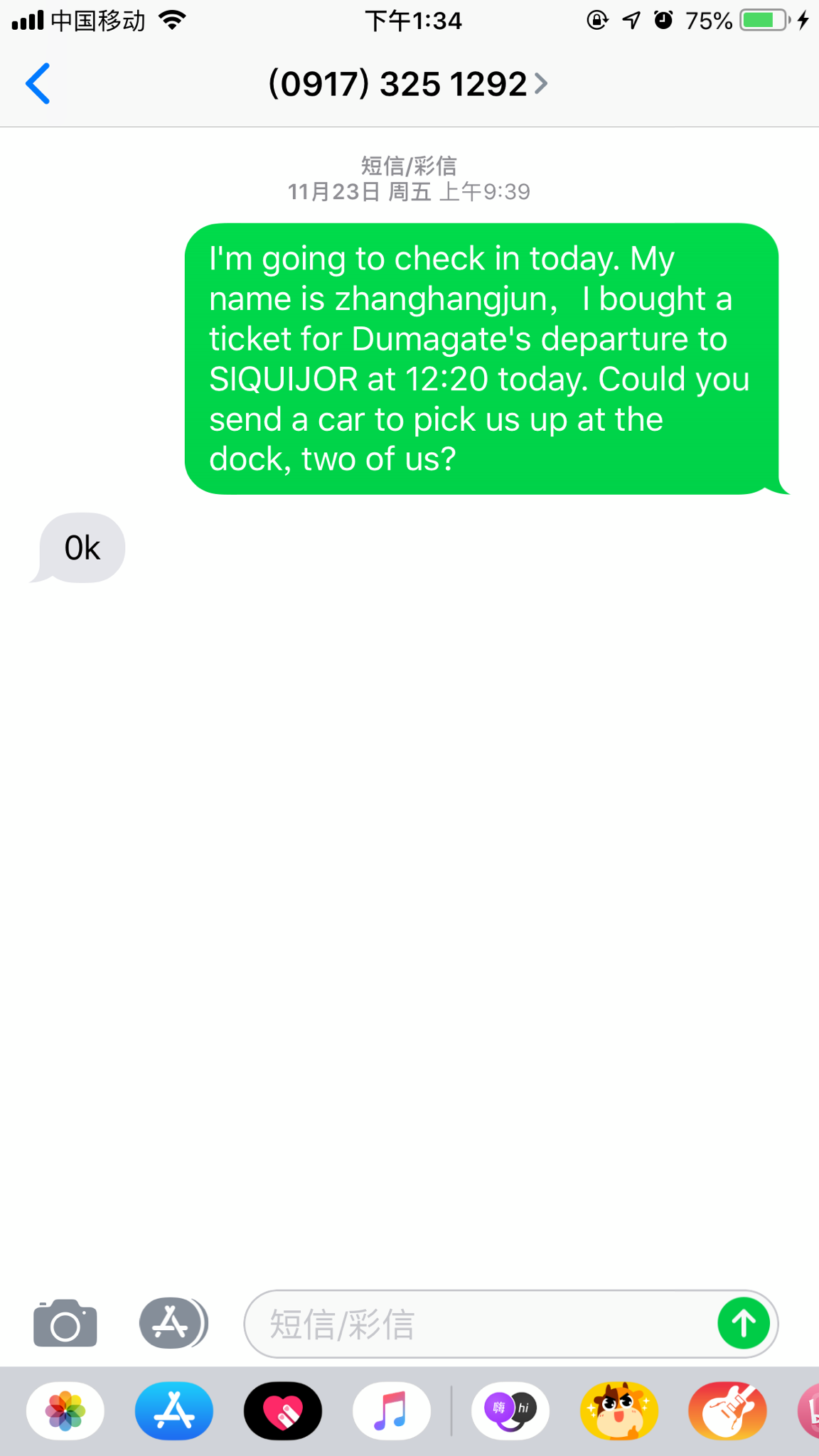
Task: Send the message with the green arrow
Action: [744, 1323]
